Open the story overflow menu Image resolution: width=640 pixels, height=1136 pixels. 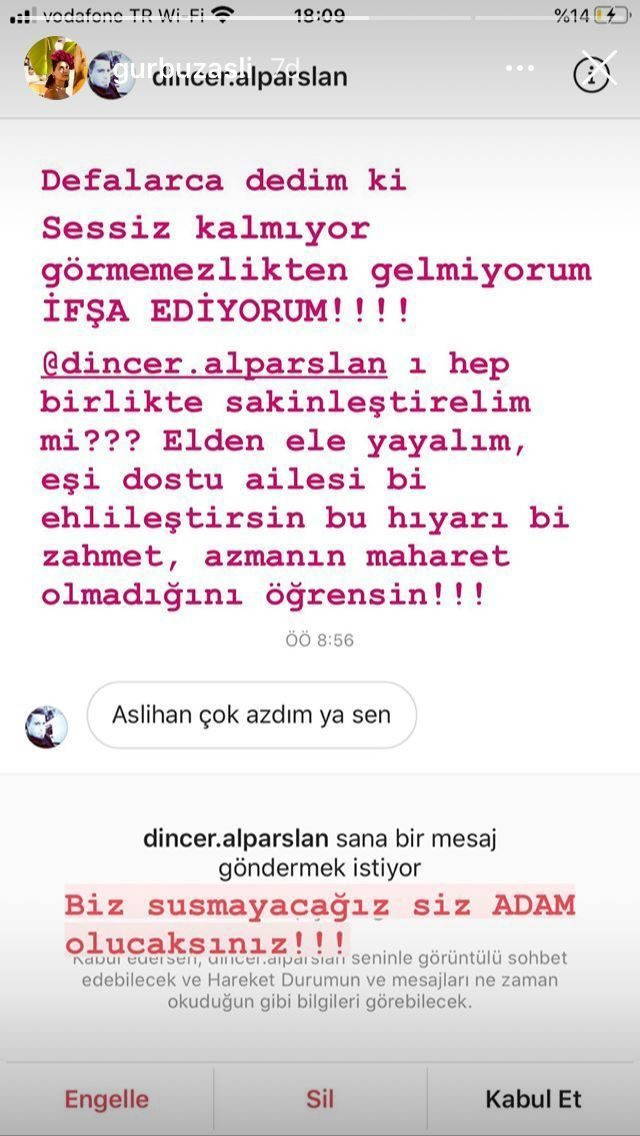pyautogui.click(x=520, y=68)
